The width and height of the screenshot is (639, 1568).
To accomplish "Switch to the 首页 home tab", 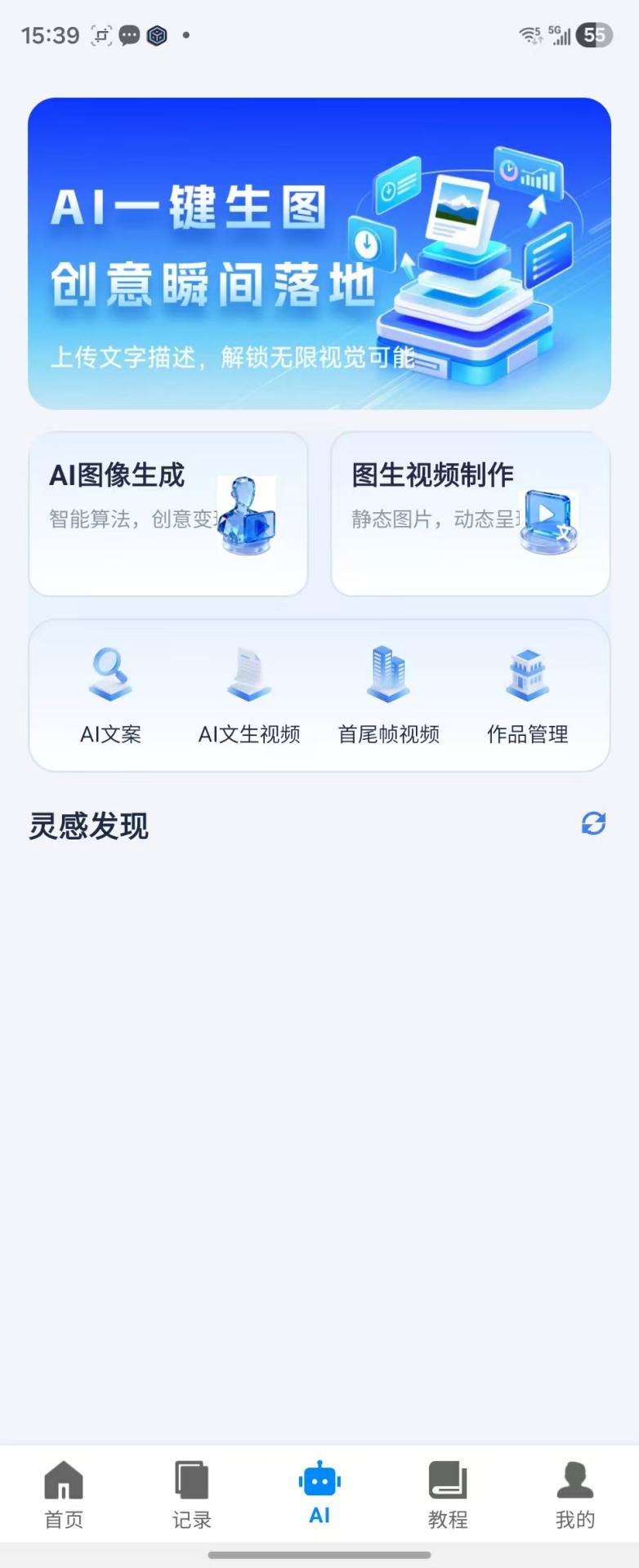I will [62, 1503].
